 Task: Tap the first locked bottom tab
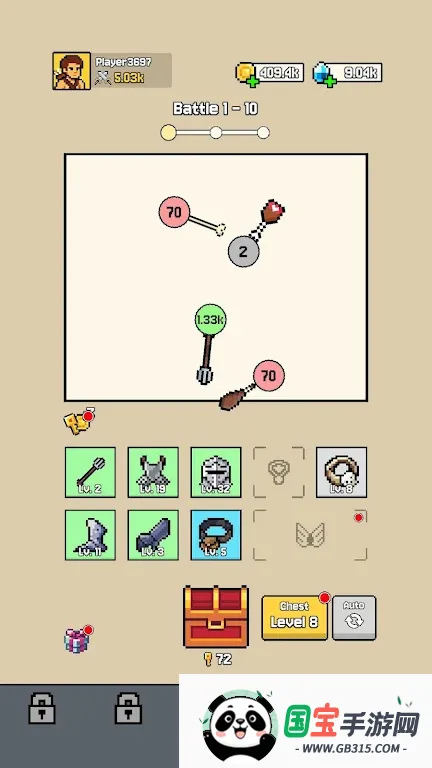pos(42,708)
